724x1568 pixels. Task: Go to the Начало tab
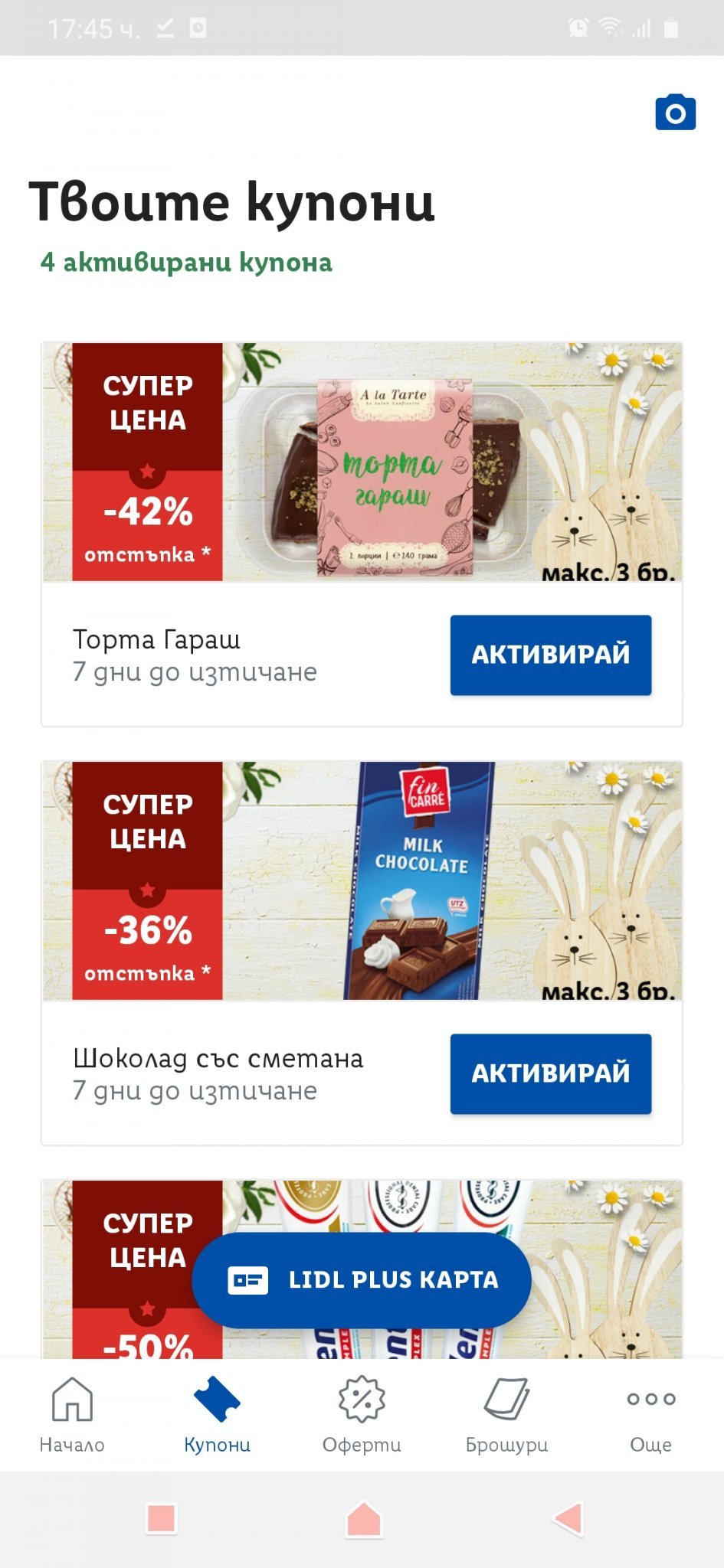tap(72, 1415)
